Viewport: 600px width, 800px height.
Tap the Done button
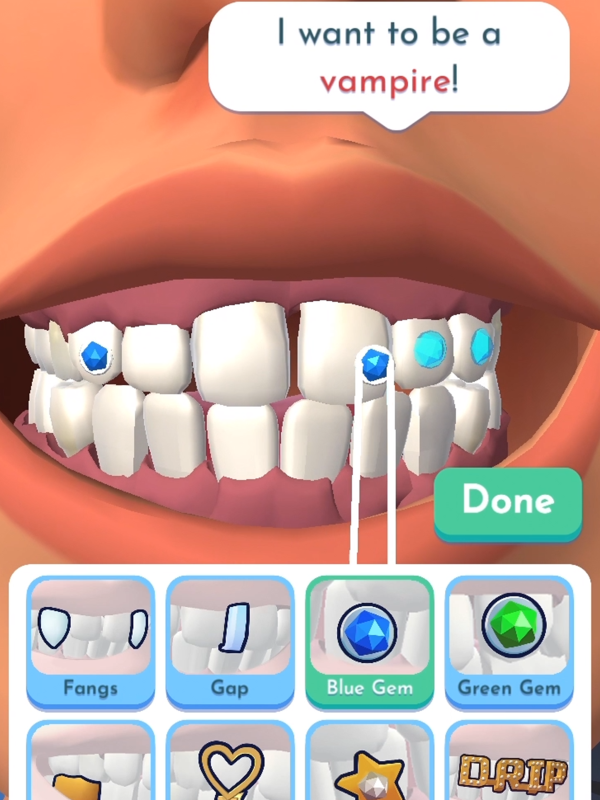(x=508, y=501)
